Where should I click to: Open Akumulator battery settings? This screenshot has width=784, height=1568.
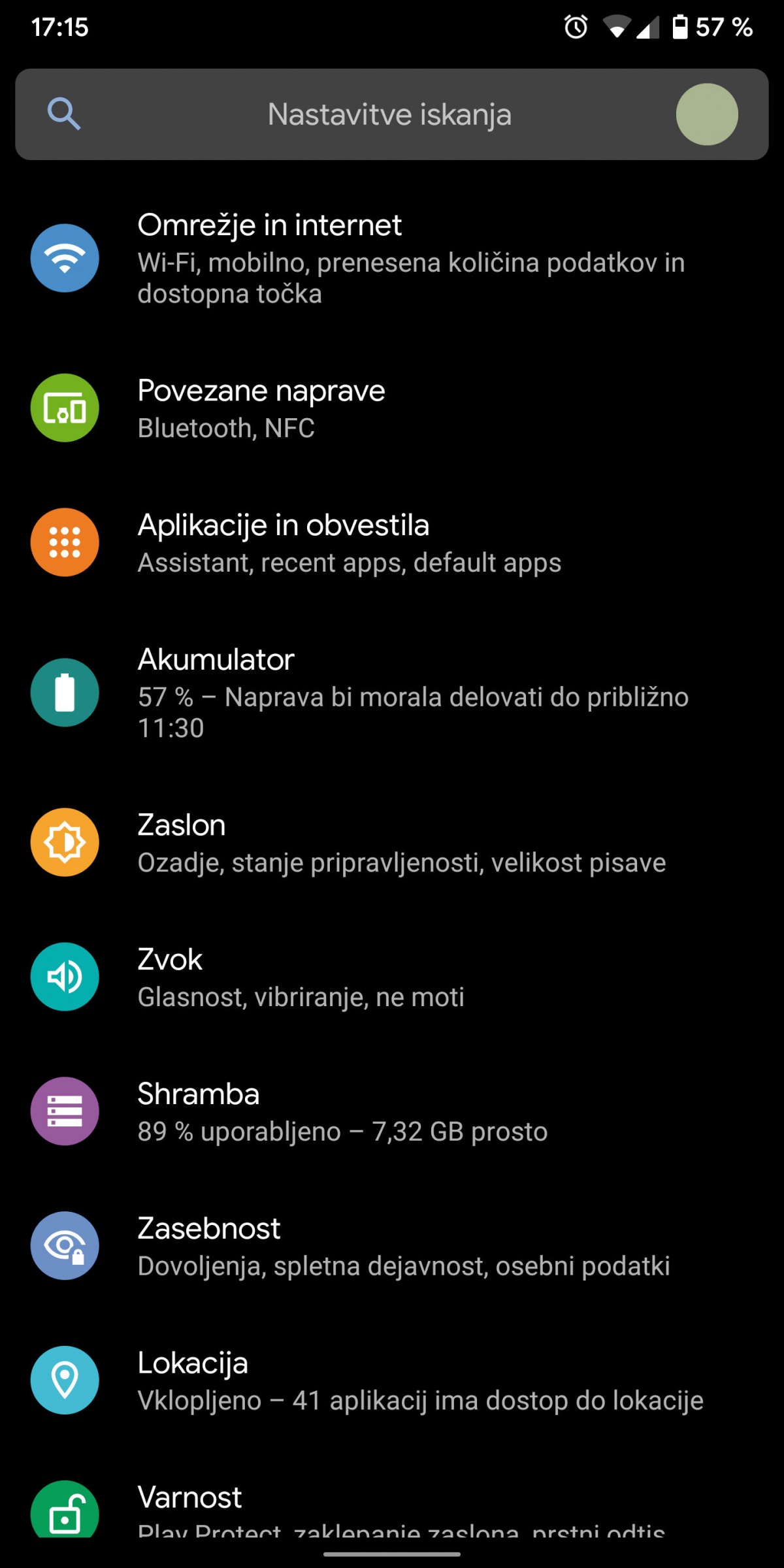392,693
